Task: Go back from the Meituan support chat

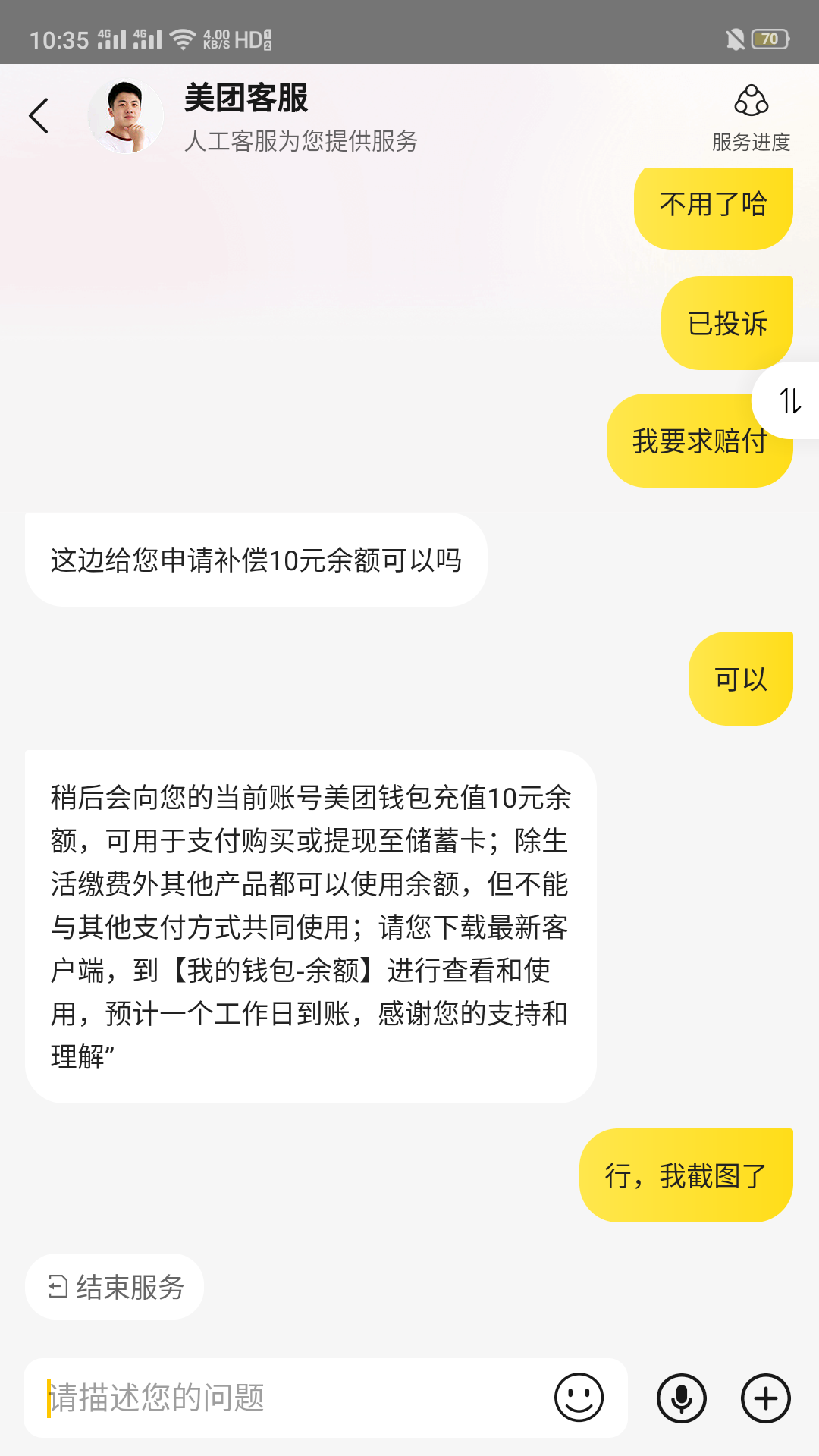Action: [x=39, y=116]
